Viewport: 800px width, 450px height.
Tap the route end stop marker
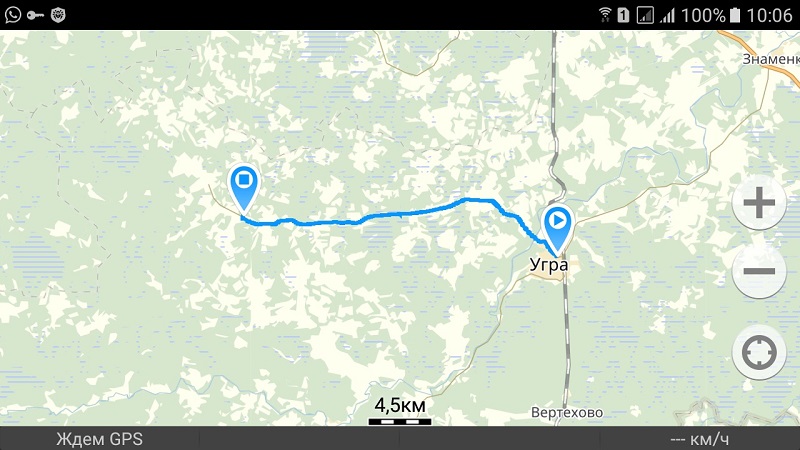pyautogui.click(x=244, y=184)
